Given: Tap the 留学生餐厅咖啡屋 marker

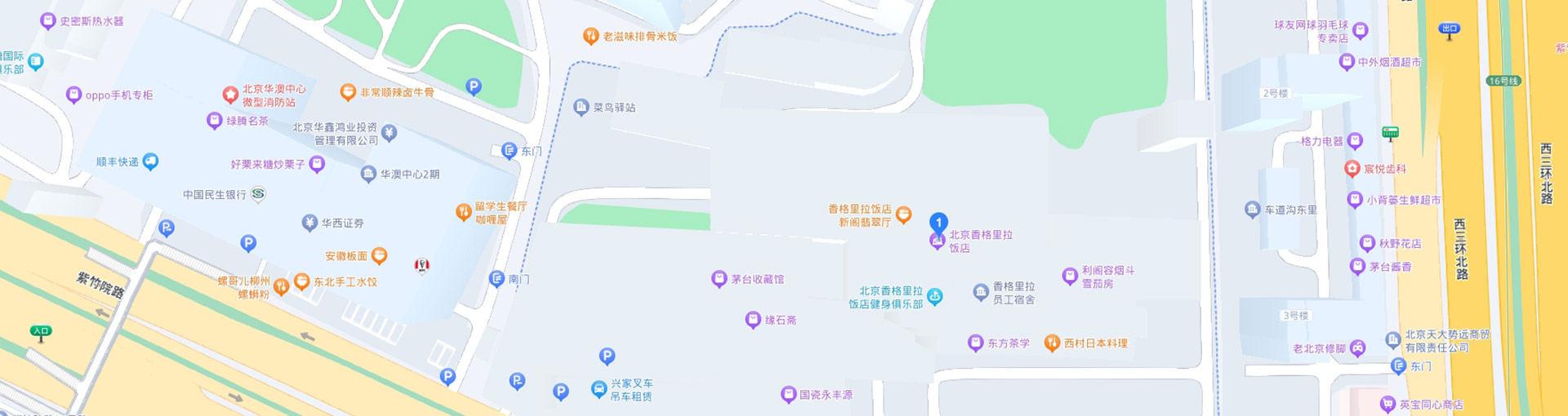Looking at the screenshot, I should click(463, 212).
